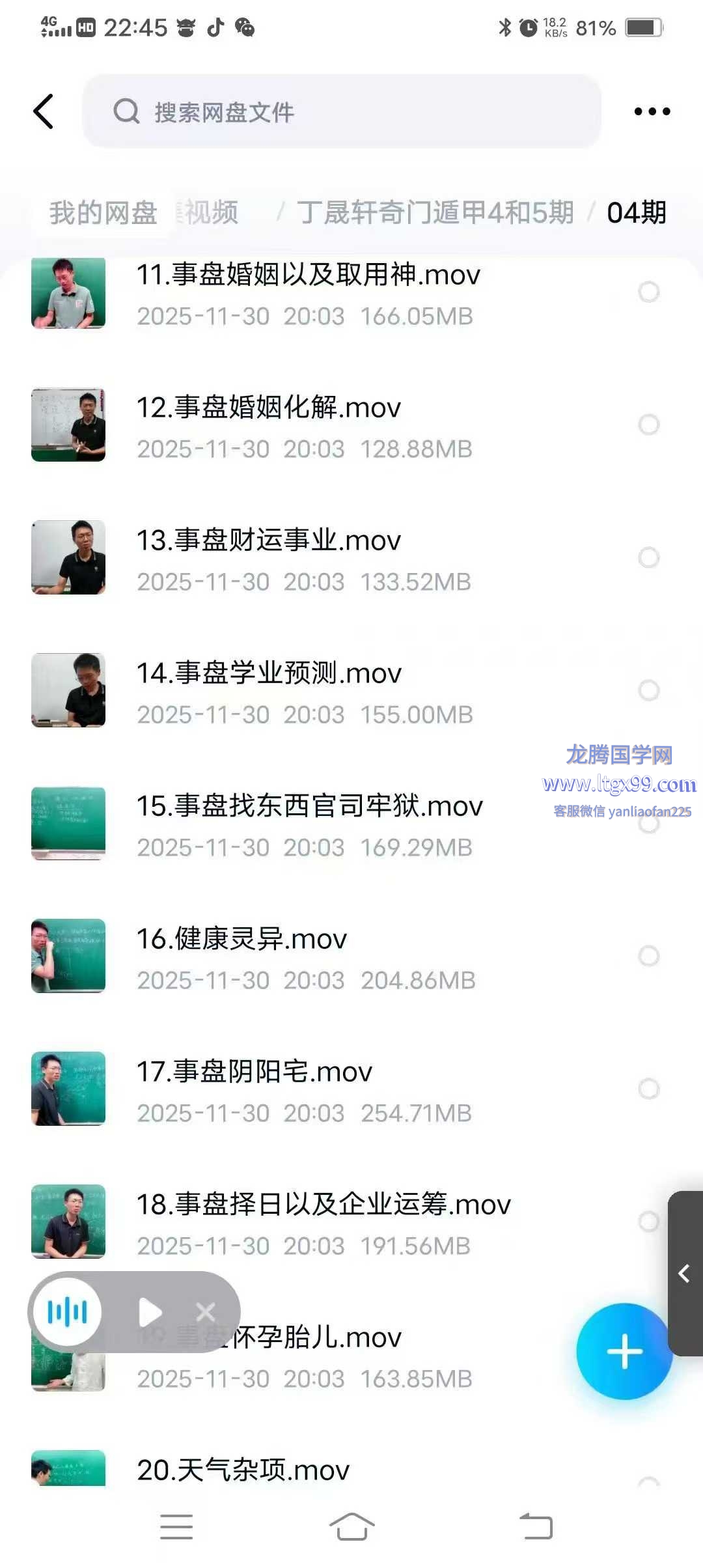Open the three-dot overflow menu
This screenshot has width=703, height=1568.
652,111
